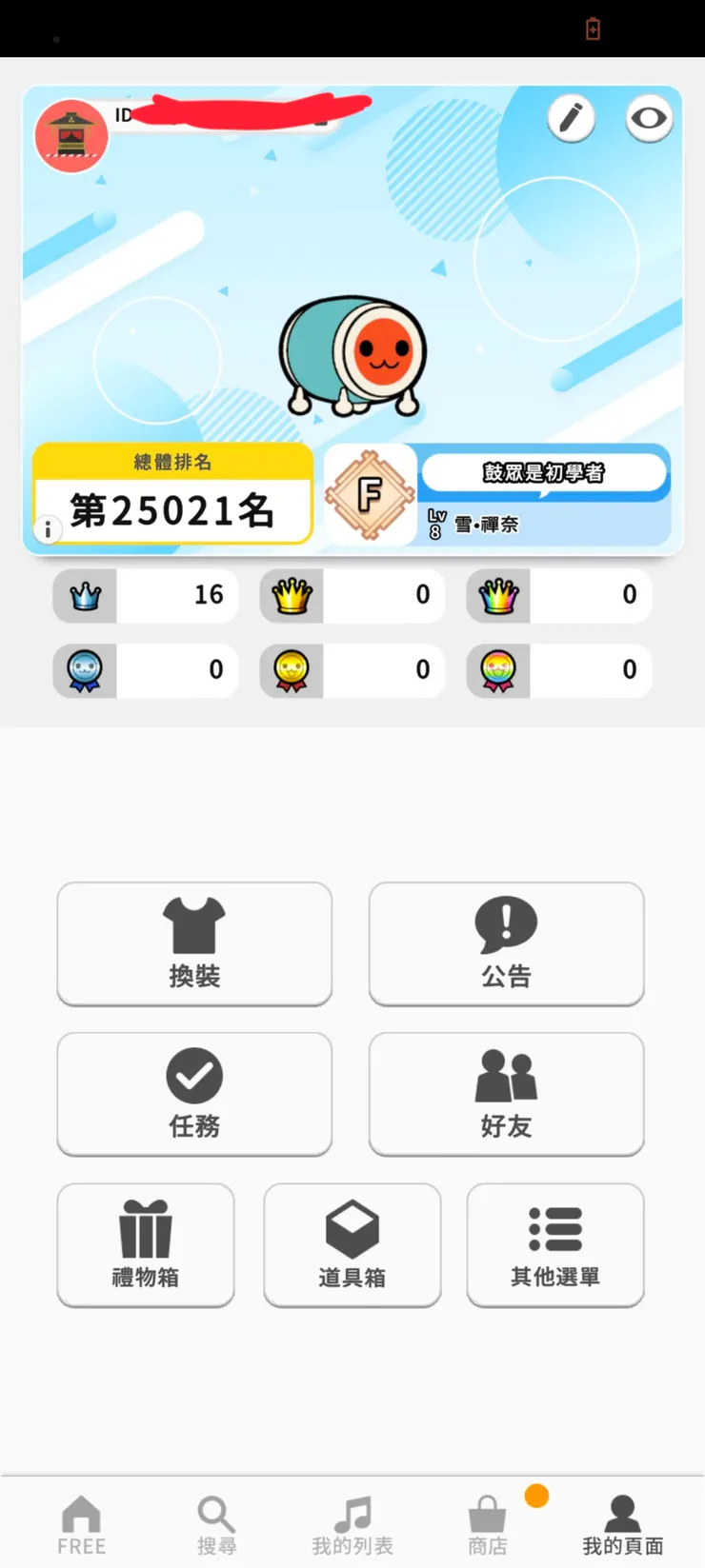Tap the F rank badge emblem
Image resolution: width=705 pixels, height=1568 pixels.
click(x=370, y=494)
